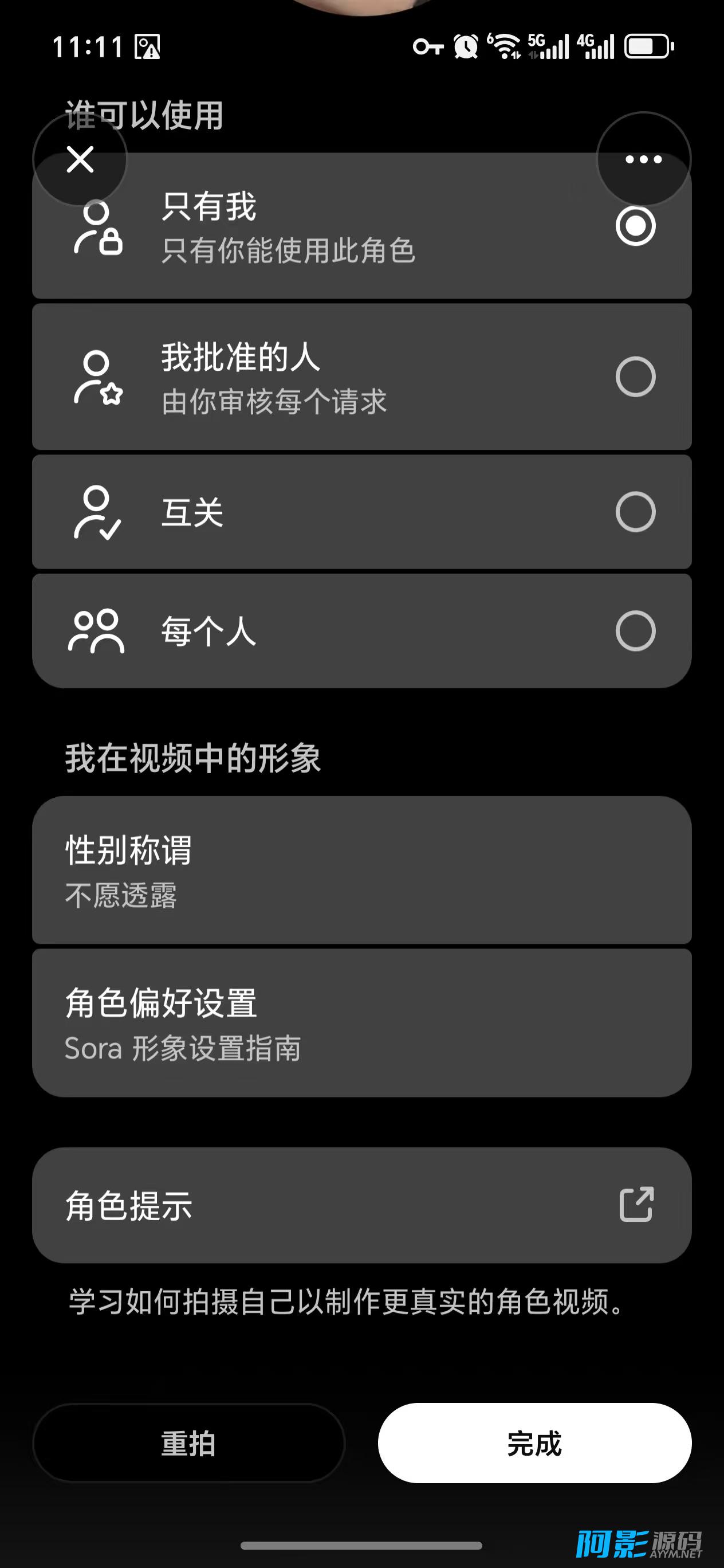
Task: Open the 性别称谓 setting
Action: 361,871
